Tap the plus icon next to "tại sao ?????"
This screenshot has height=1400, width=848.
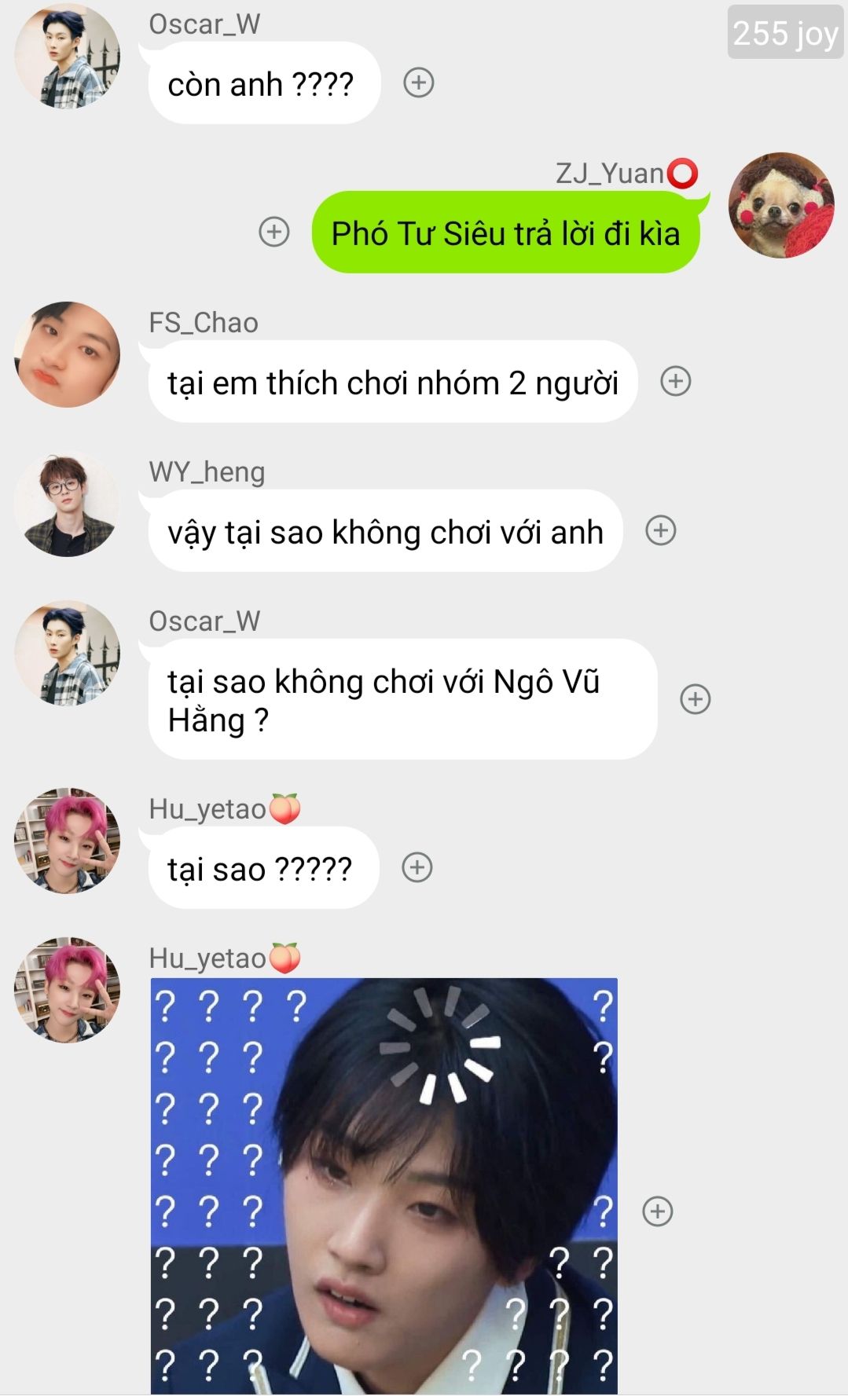(x=417, y=867)
